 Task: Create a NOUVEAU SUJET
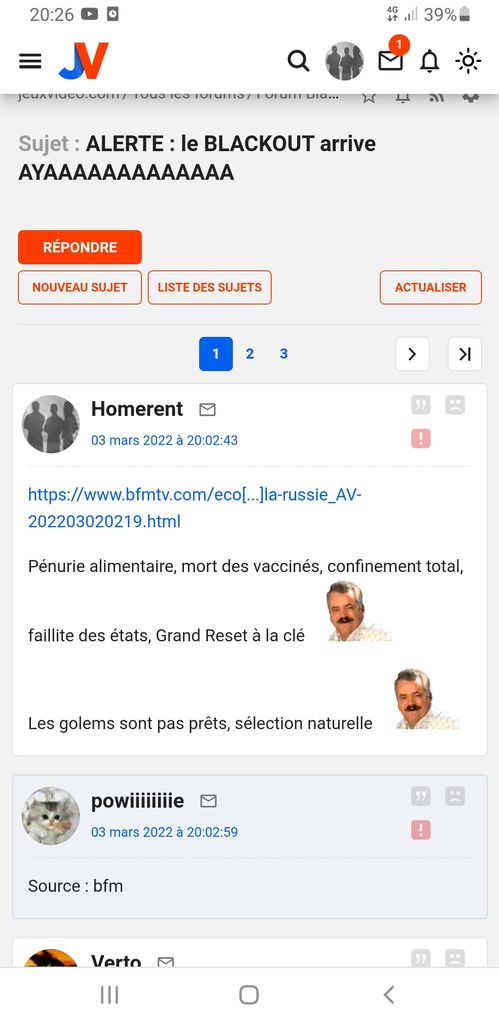pos(80,287)
